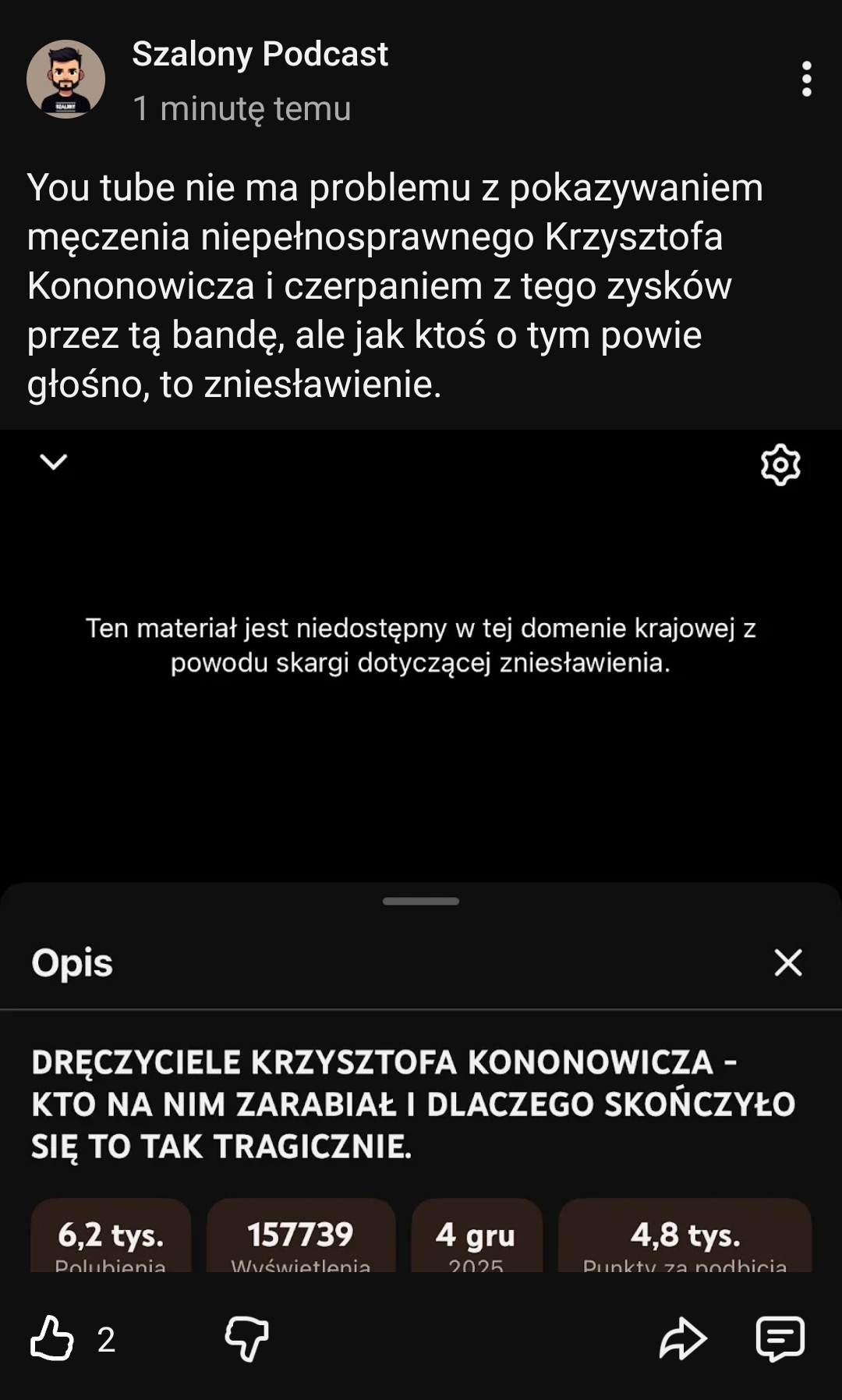This screenshot has width=842, height=1400.
Task: Open the comments on this post
Action: point(780,1338)
